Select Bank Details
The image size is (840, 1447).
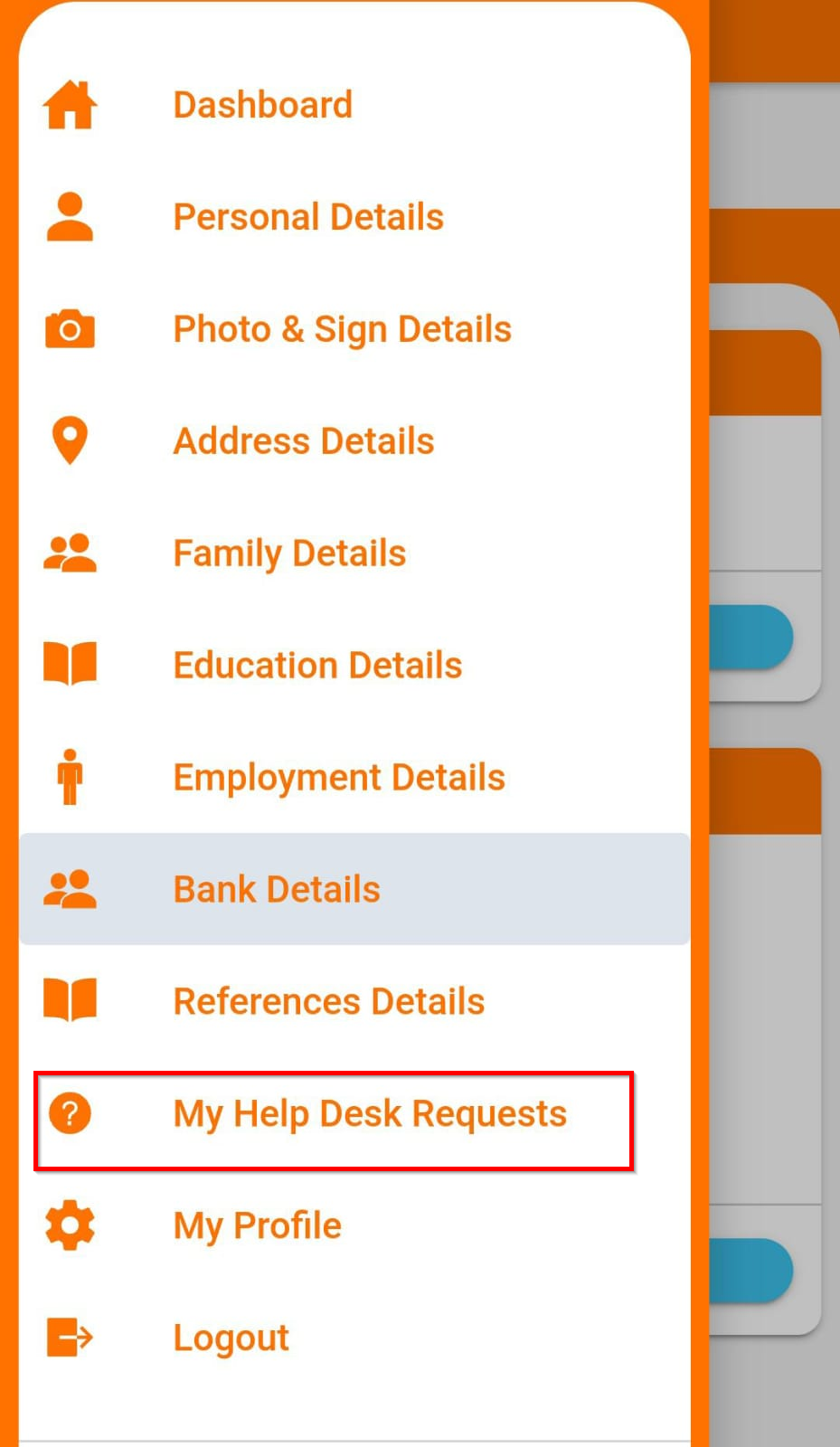277,890
